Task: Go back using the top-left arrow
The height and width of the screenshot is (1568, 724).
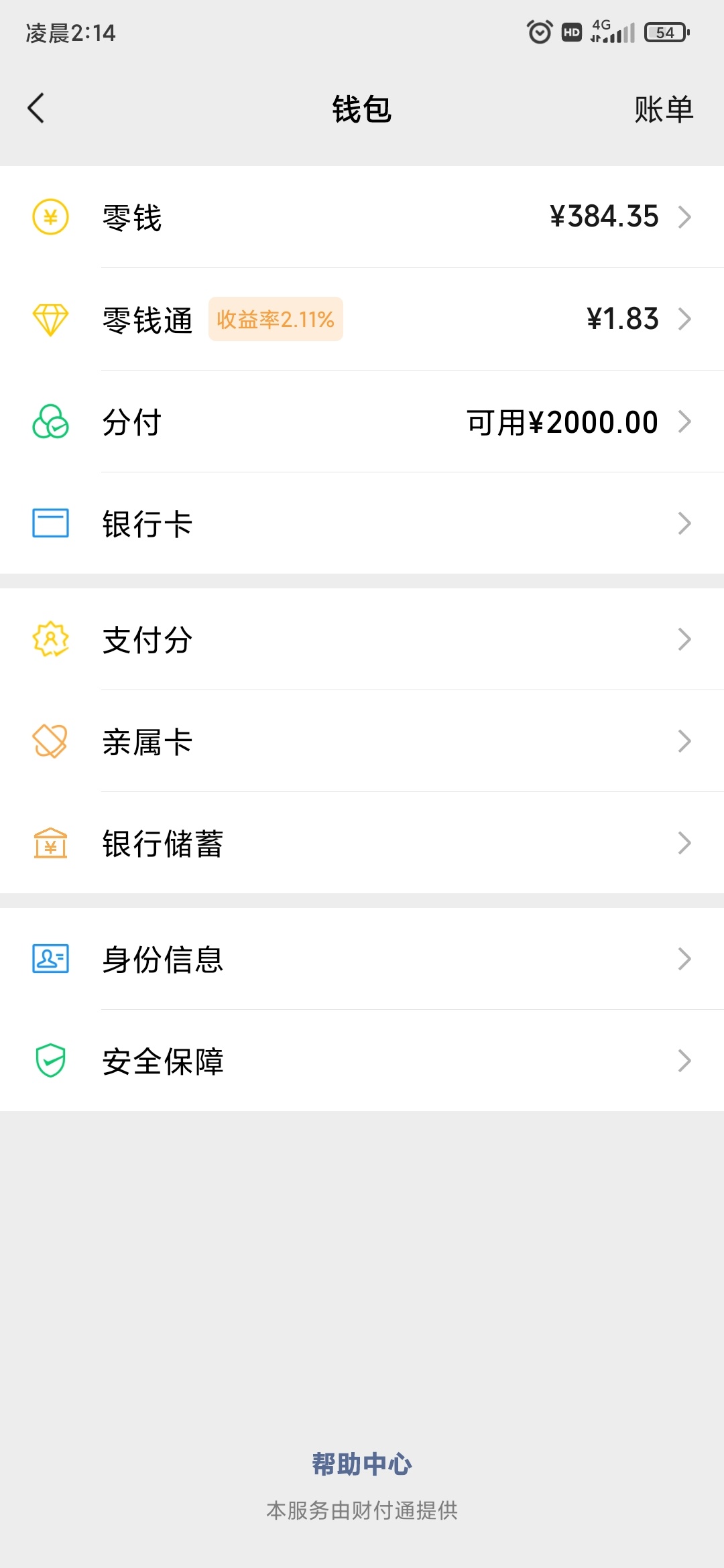Action: point(36,109)
